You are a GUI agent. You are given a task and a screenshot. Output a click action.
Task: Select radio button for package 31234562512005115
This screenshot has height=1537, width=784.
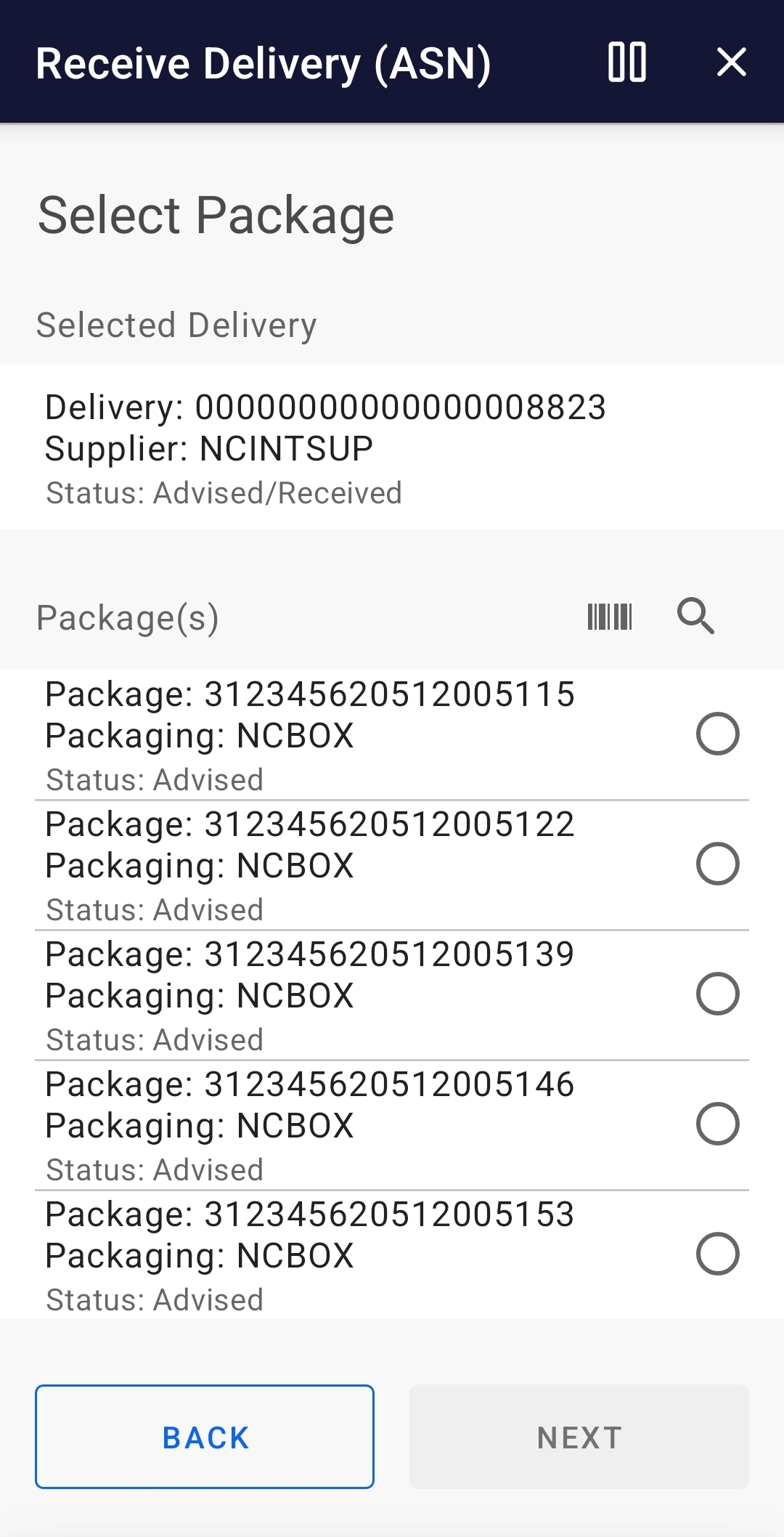tap(718, 734)
